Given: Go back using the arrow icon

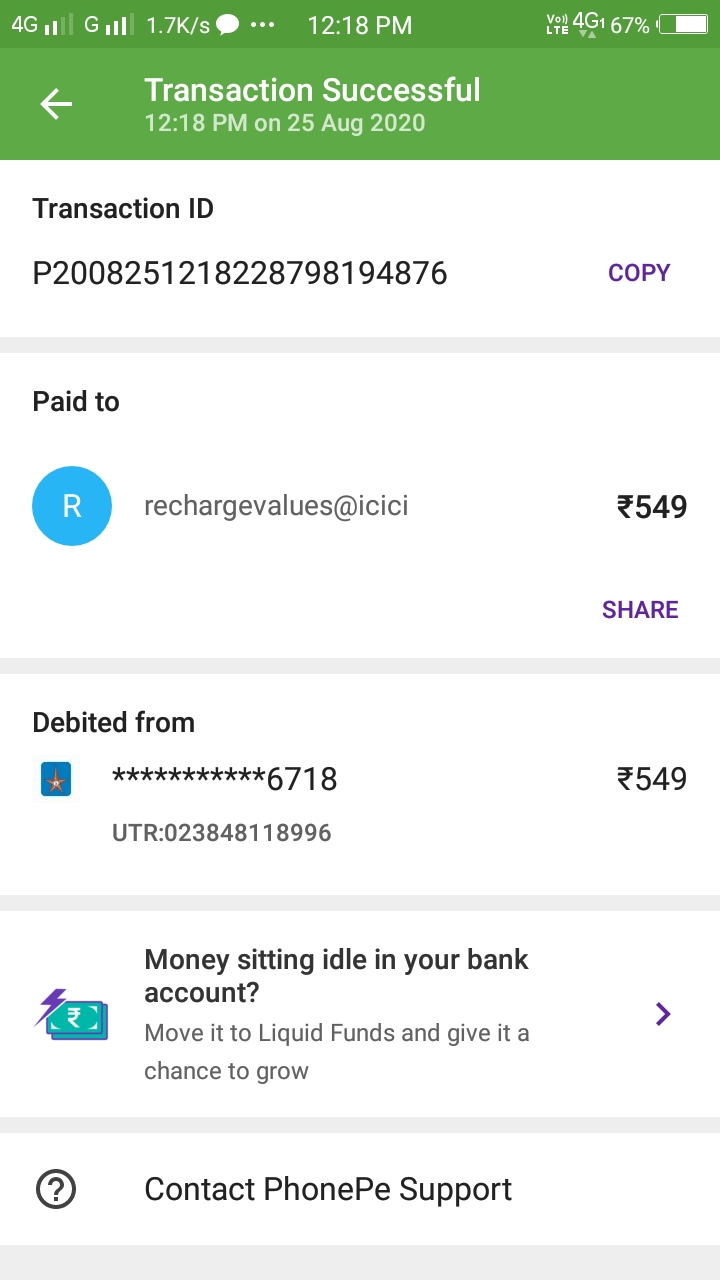Looking at the screenshot, I should pos(57,104).
